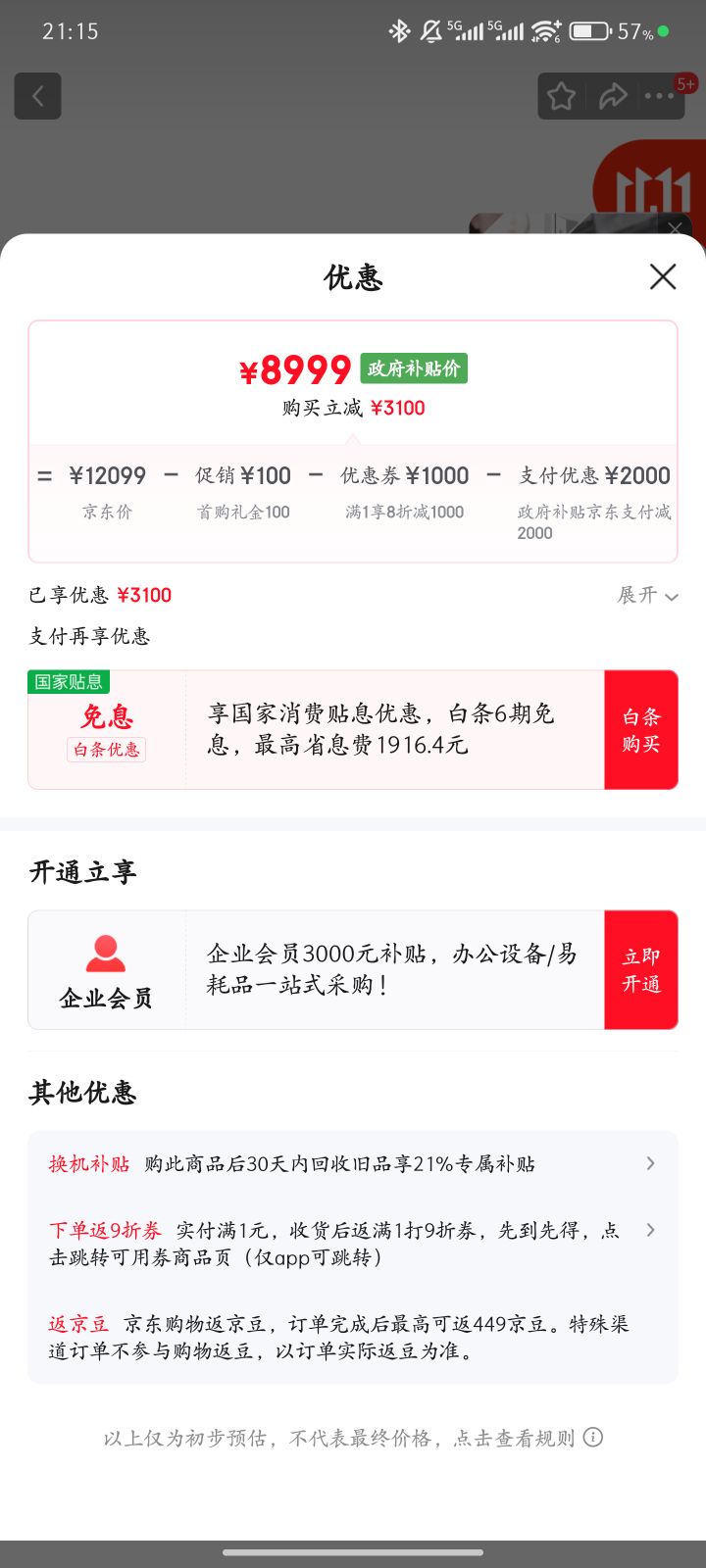Image resolution: width=706 pixels, height=1568 pixels.
Task: Tap the 白条购买 button
Action: click(641, 730)
